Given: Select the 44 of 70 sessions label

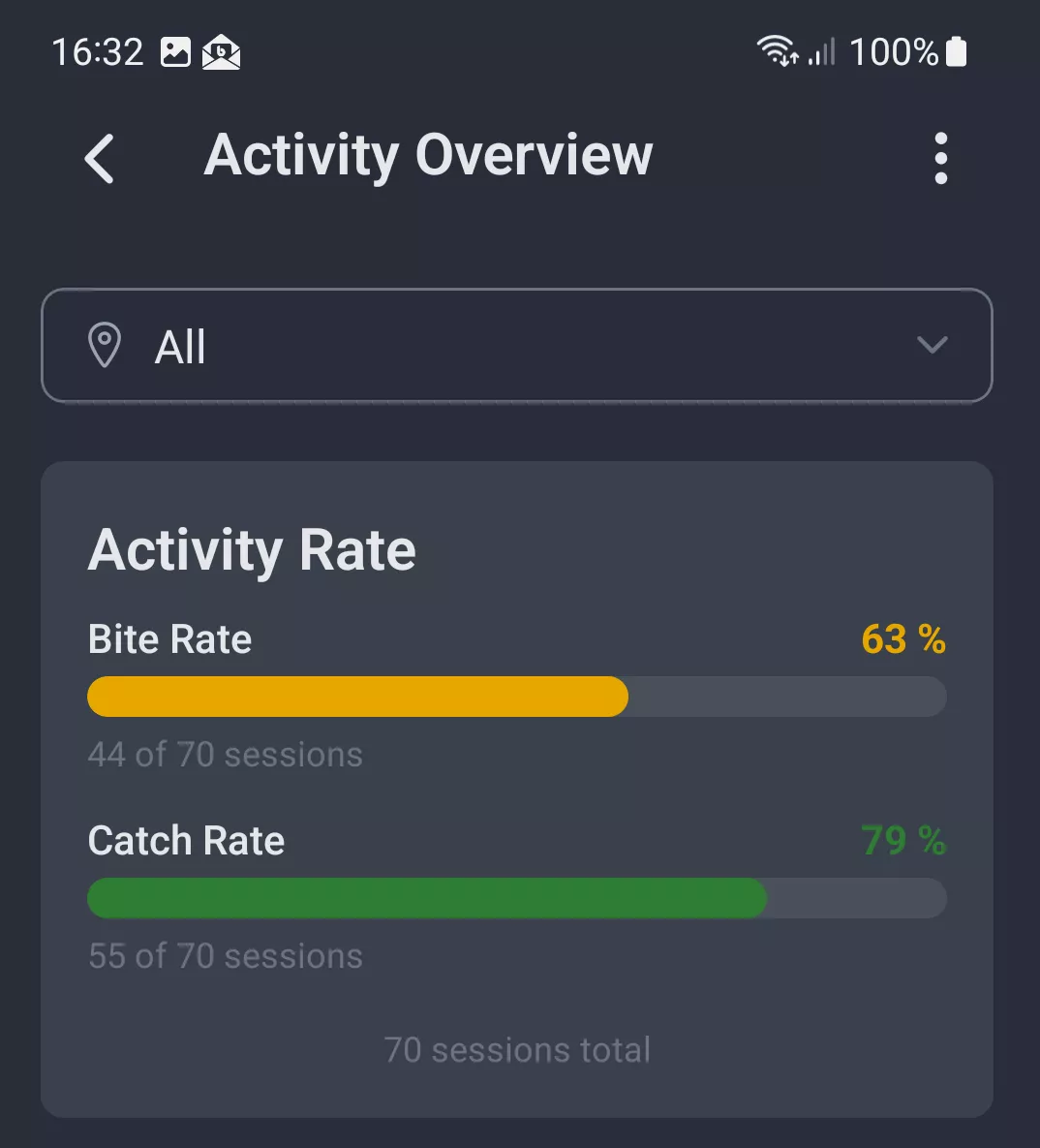Looking at the screenshot, I should [x=225, y=755].
